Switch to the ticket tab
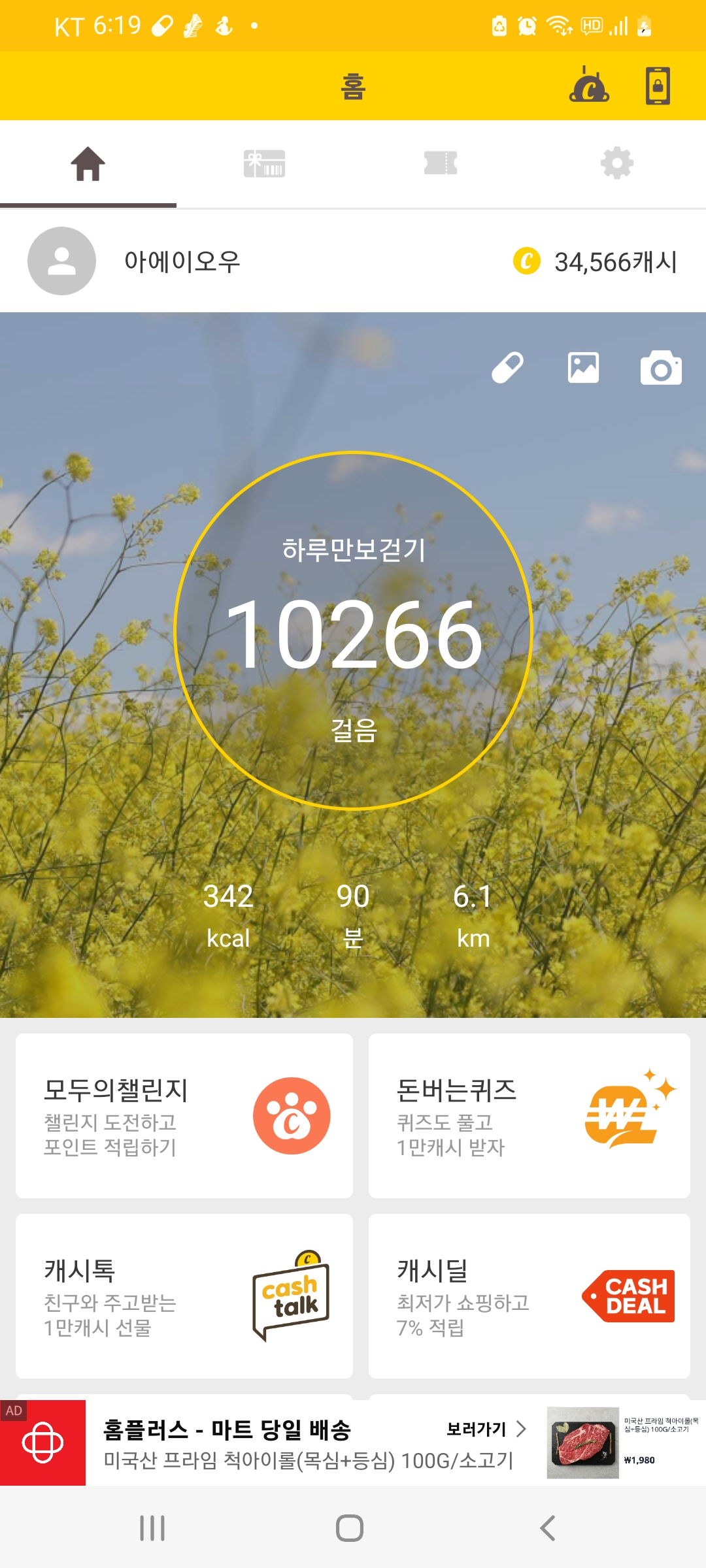The width and height of the screenshot is (706, 1568). [441, 163]
